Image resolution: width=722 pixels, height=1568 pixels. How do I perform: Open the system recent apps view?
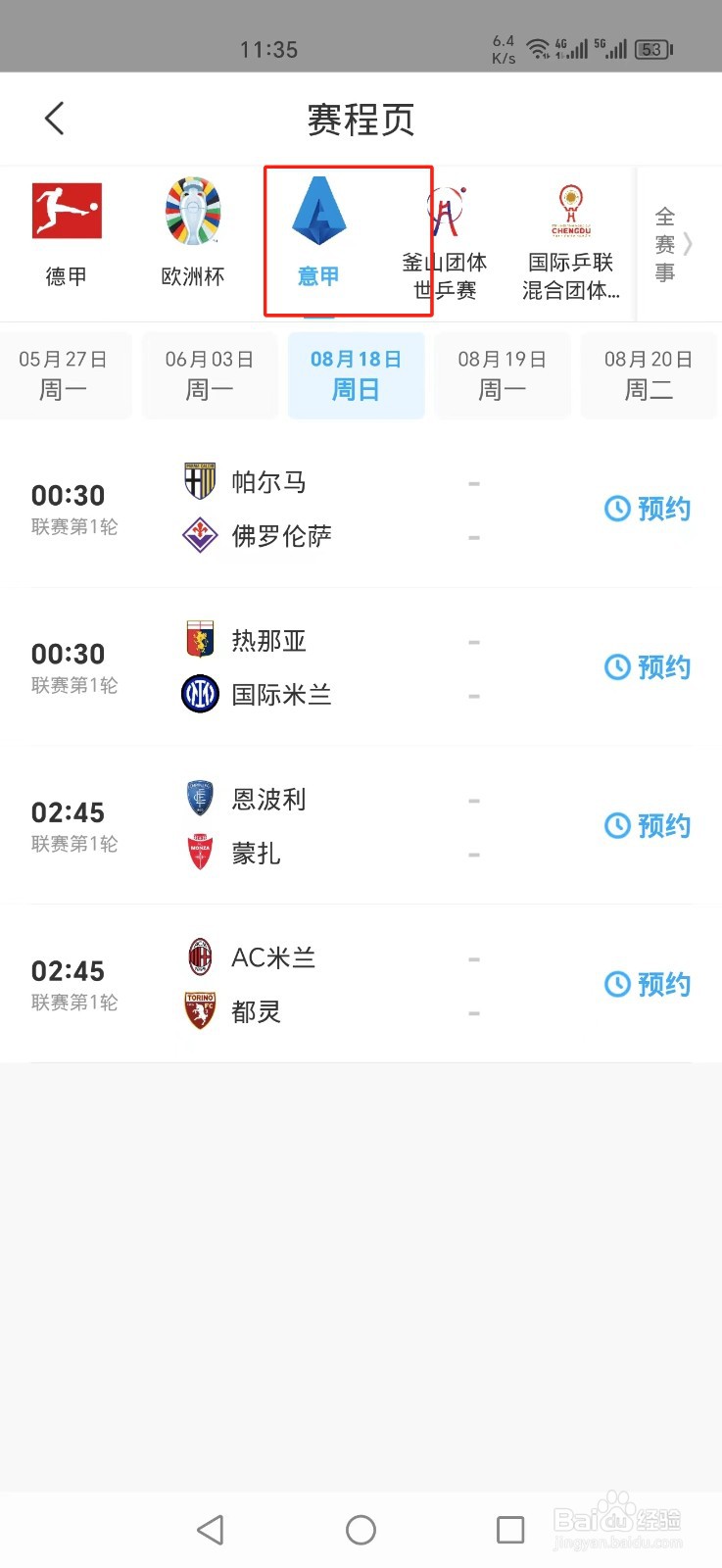[510, 1530]
